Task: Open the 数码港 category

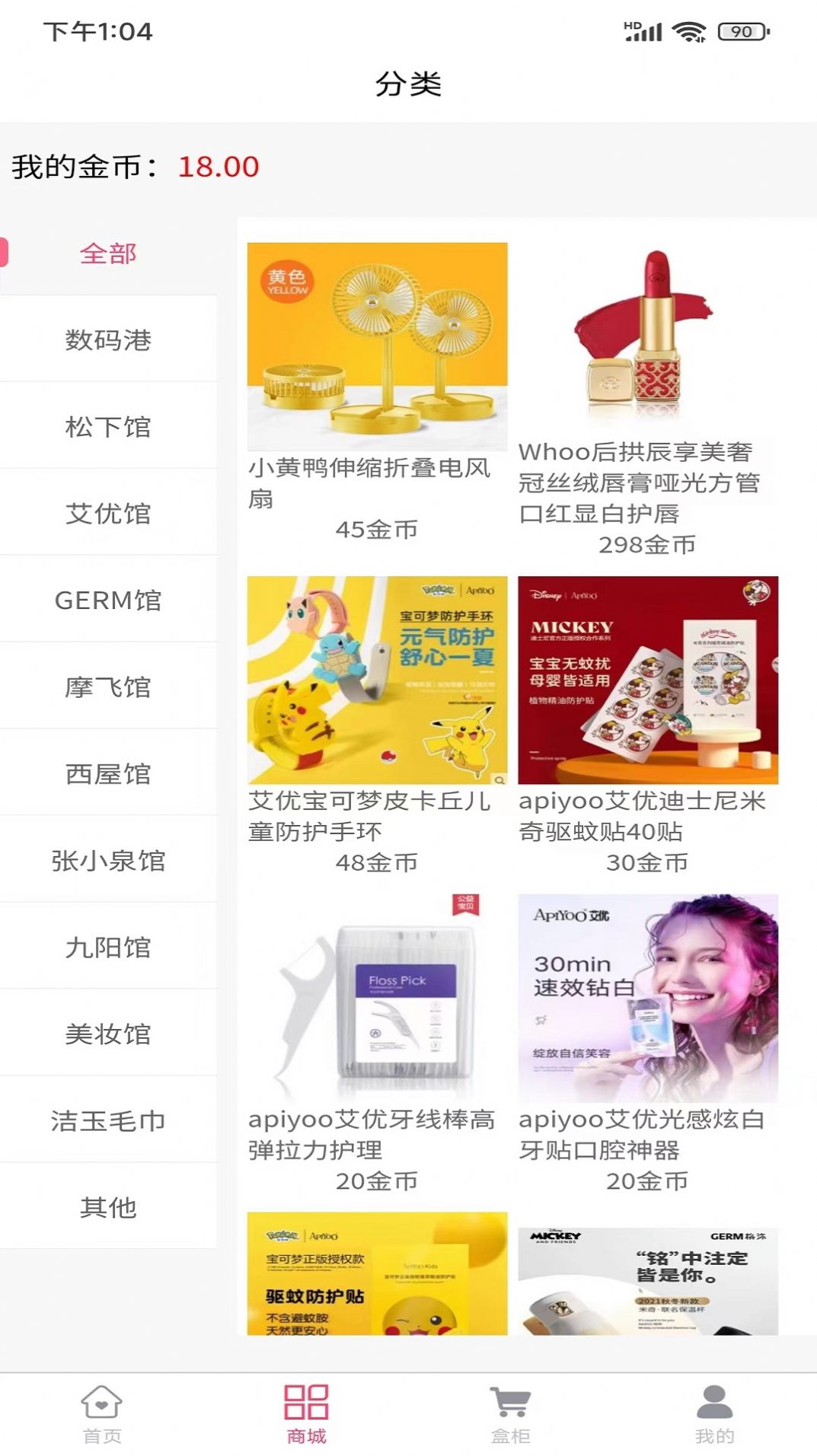Action: [109, 342]
